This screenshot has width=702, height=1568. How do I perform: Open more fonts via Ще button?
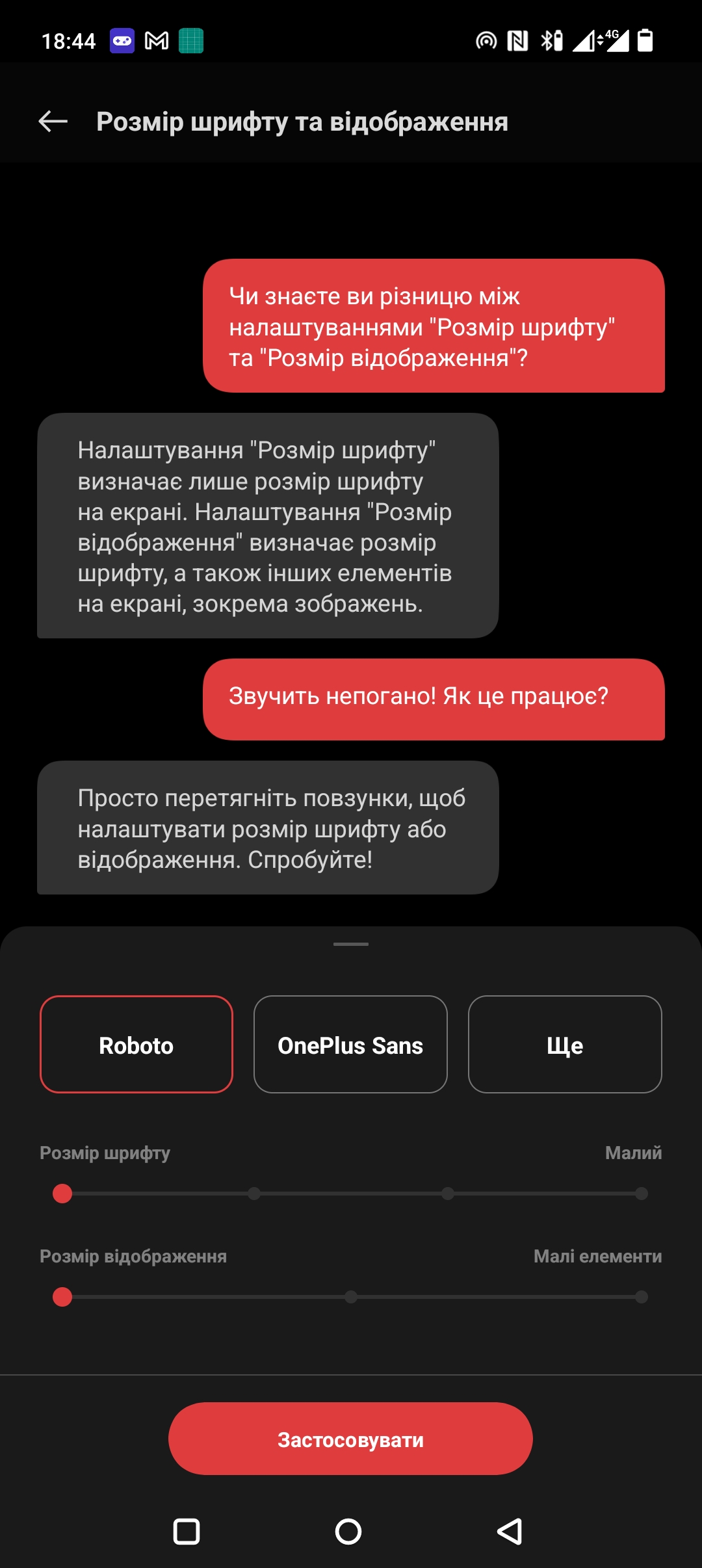point(565,1045)
